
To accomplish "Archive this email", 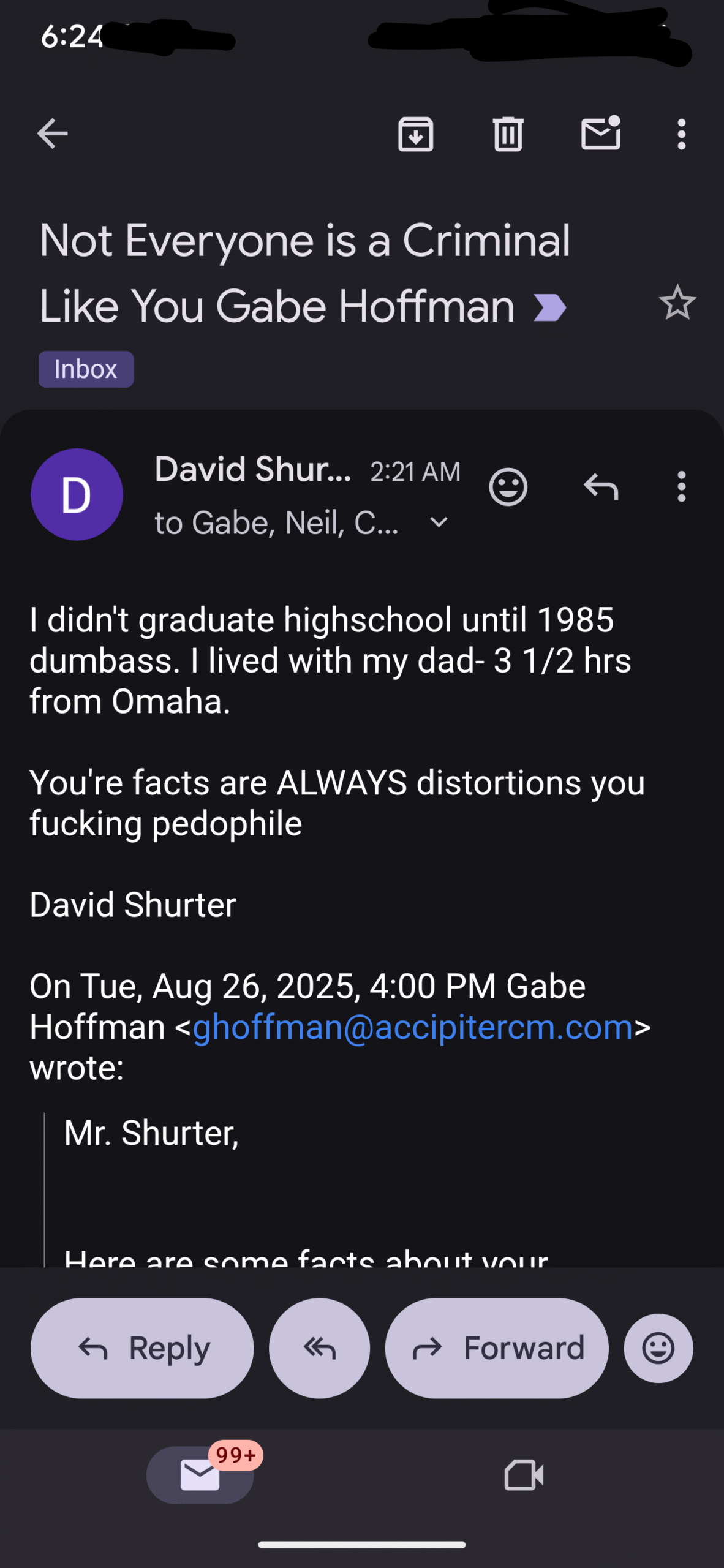I will coord(416,134).
